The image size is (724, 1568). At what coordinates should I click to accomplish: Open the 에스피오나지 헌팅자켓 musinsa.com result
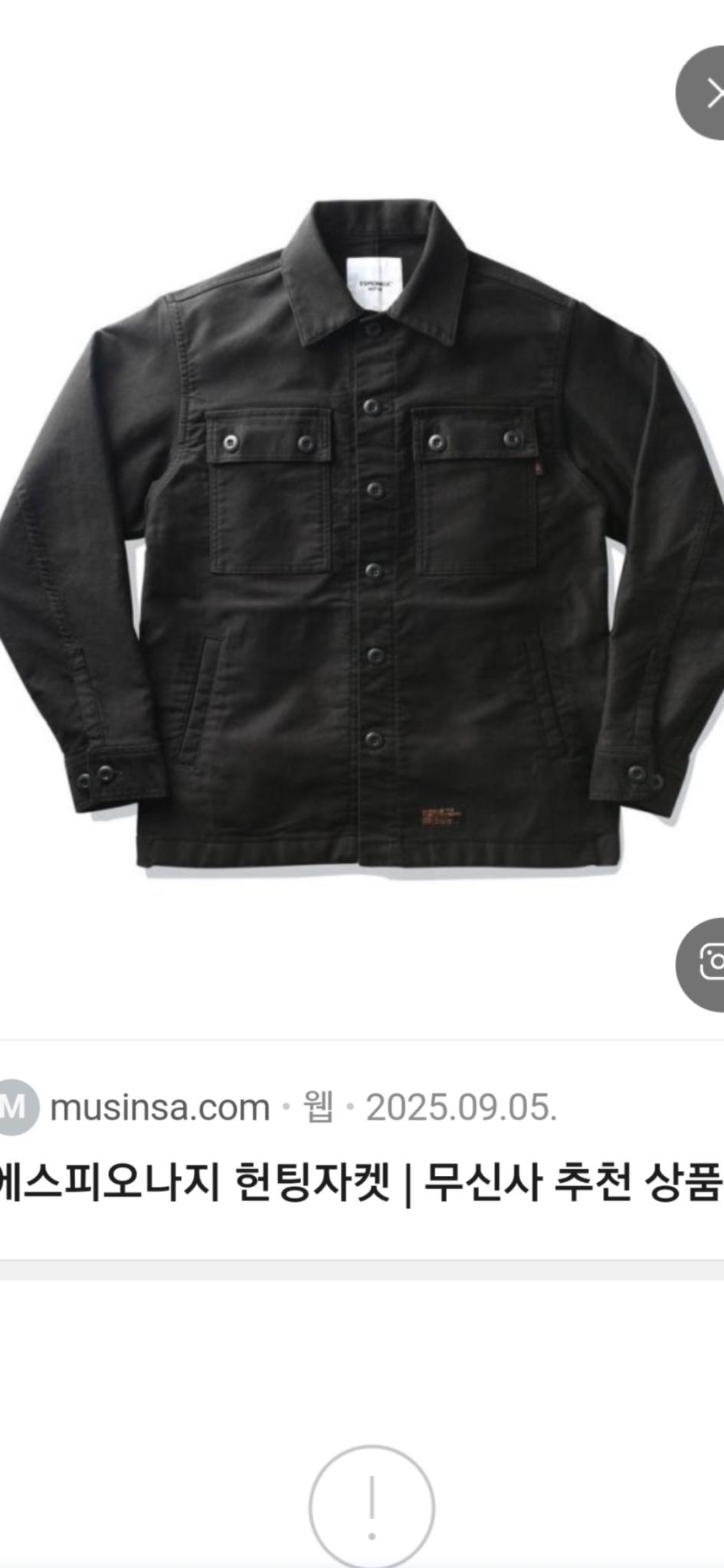pyautogui.click(x=362, y=1182)
